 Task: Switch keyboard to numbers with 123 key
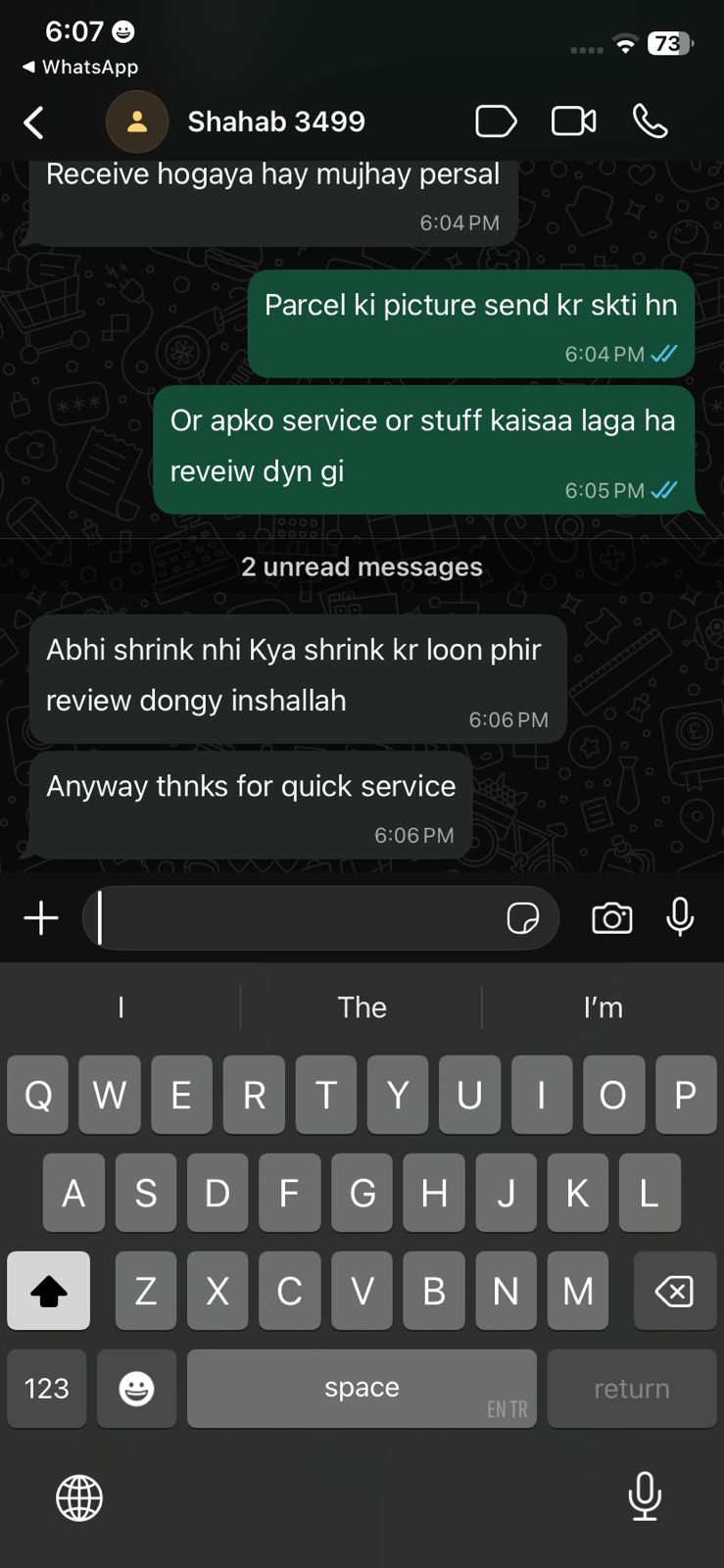click(46, 1389)
